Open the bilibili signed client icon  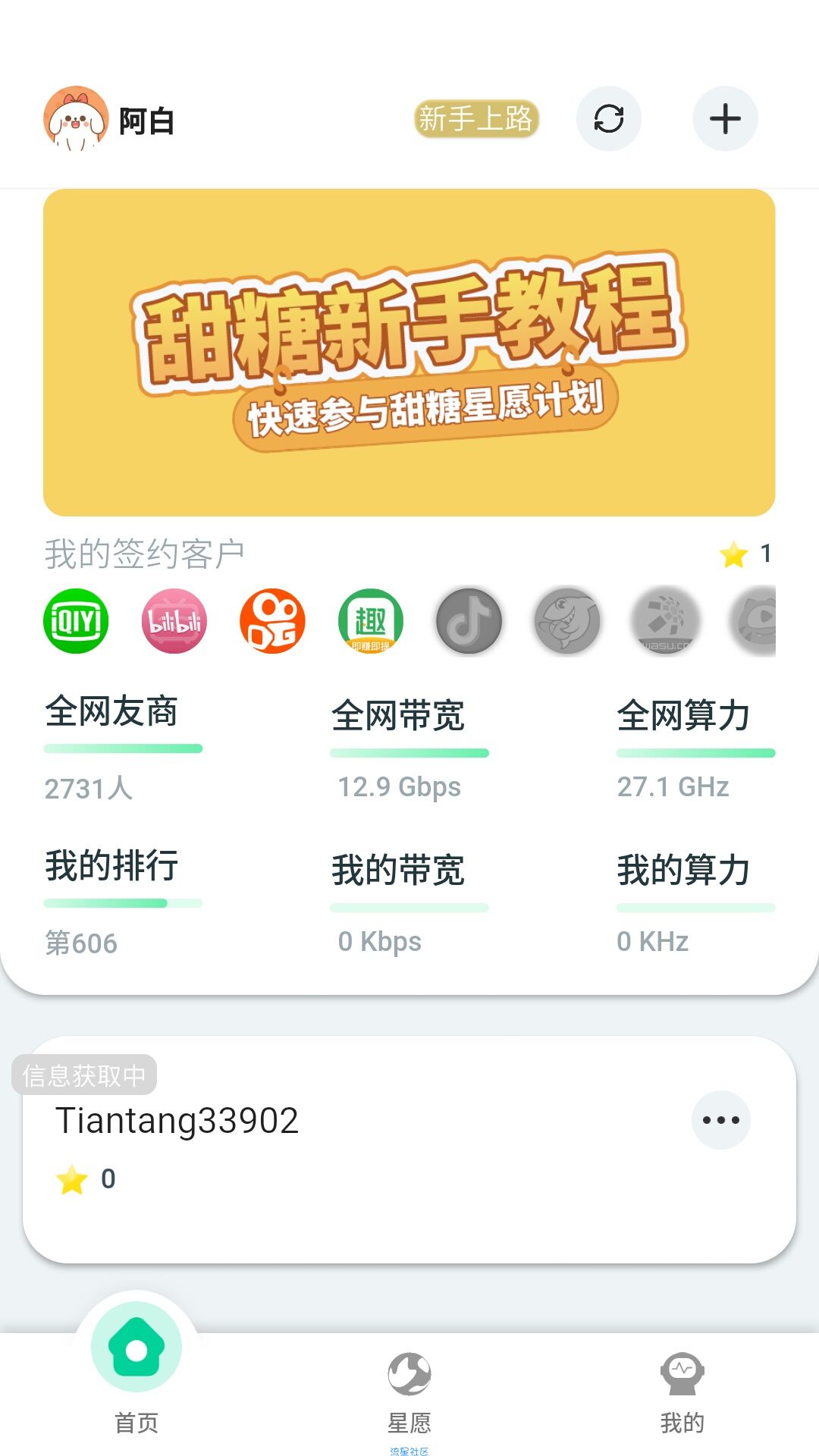[x=174, y=621]
